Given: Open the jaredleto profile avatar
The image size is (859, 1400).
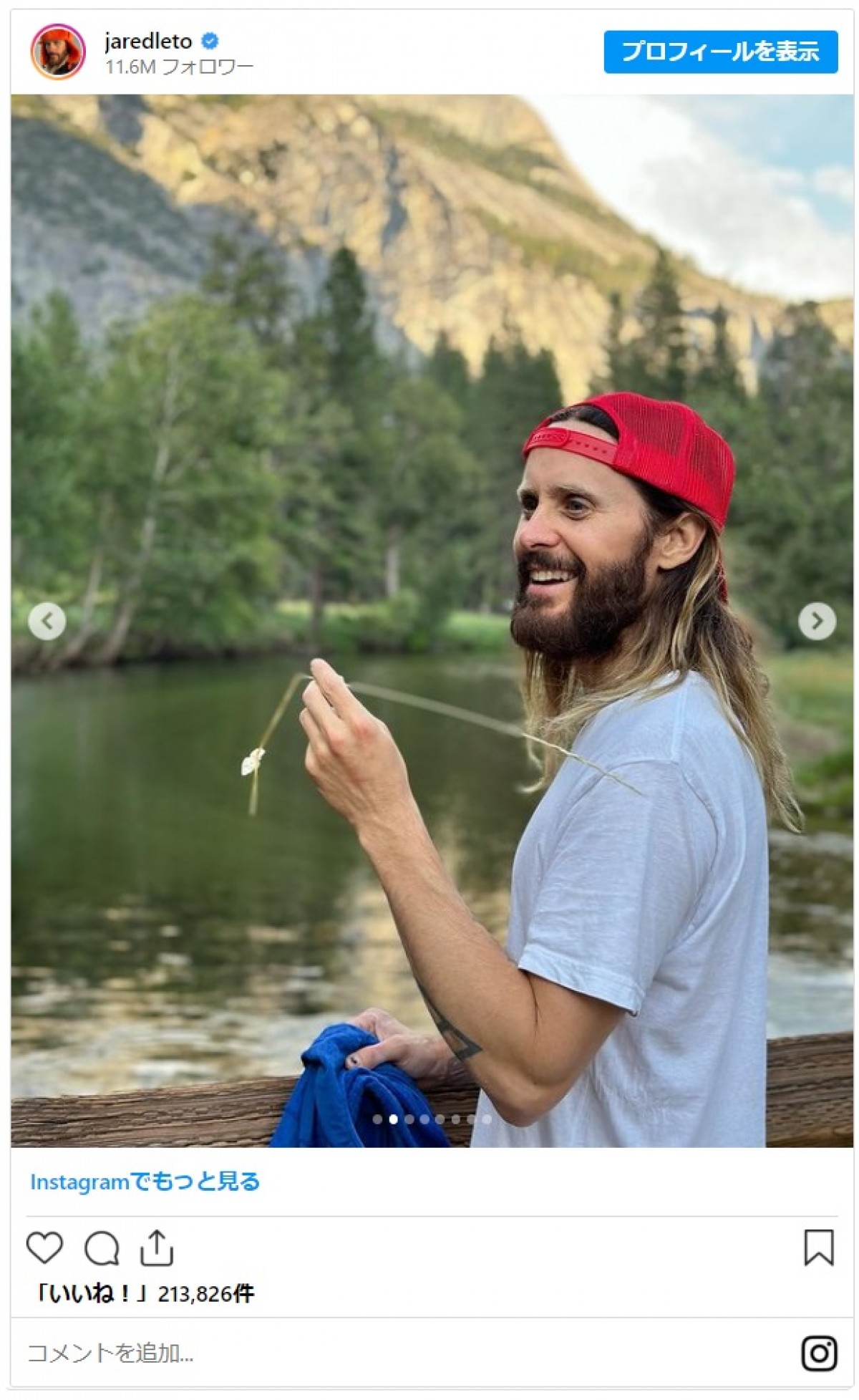Looking at the screenshot, I should [58, 52].
